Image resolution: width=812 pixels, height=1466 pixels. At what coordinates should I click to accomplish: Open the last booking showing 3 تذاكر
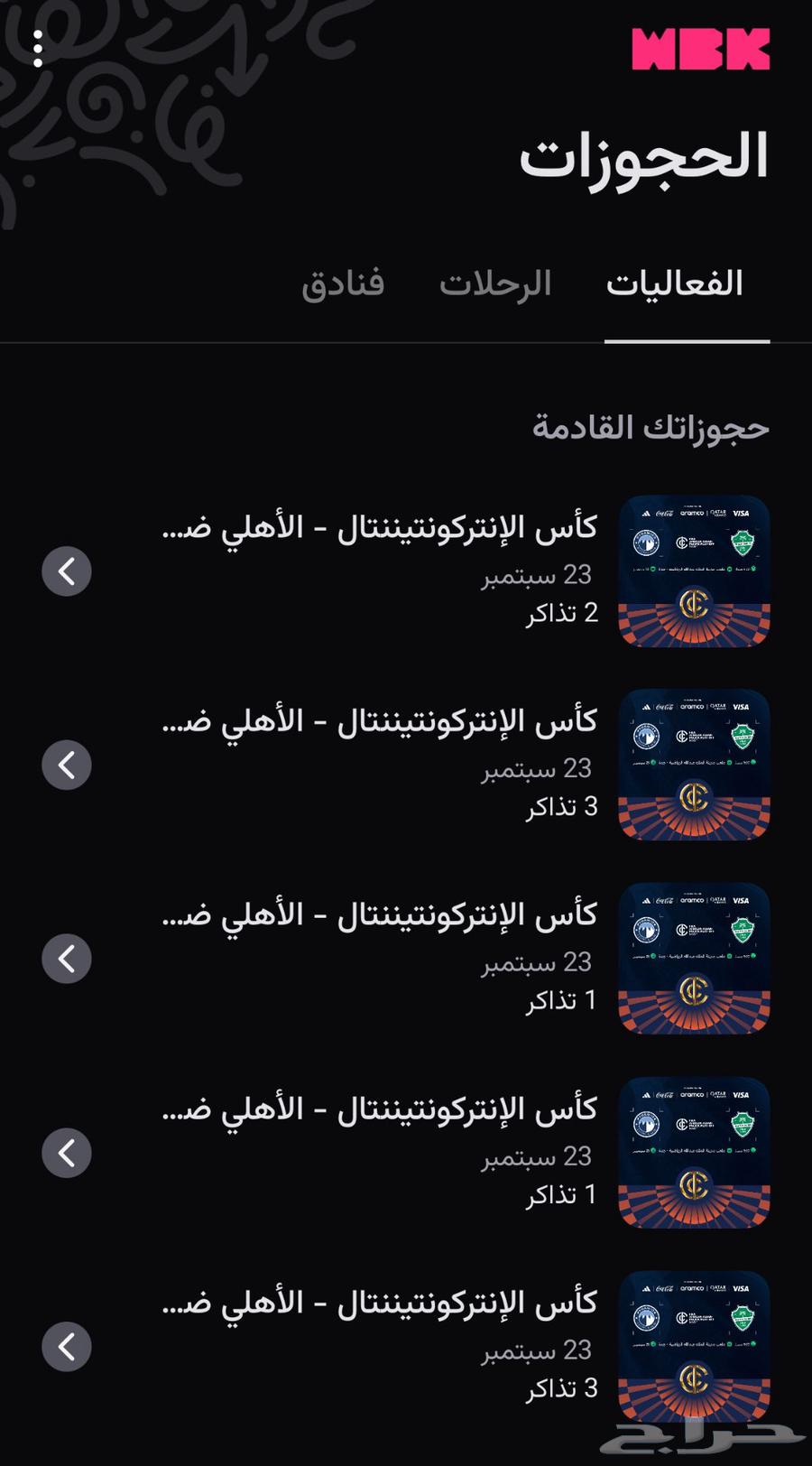[x=67, y=1346]
